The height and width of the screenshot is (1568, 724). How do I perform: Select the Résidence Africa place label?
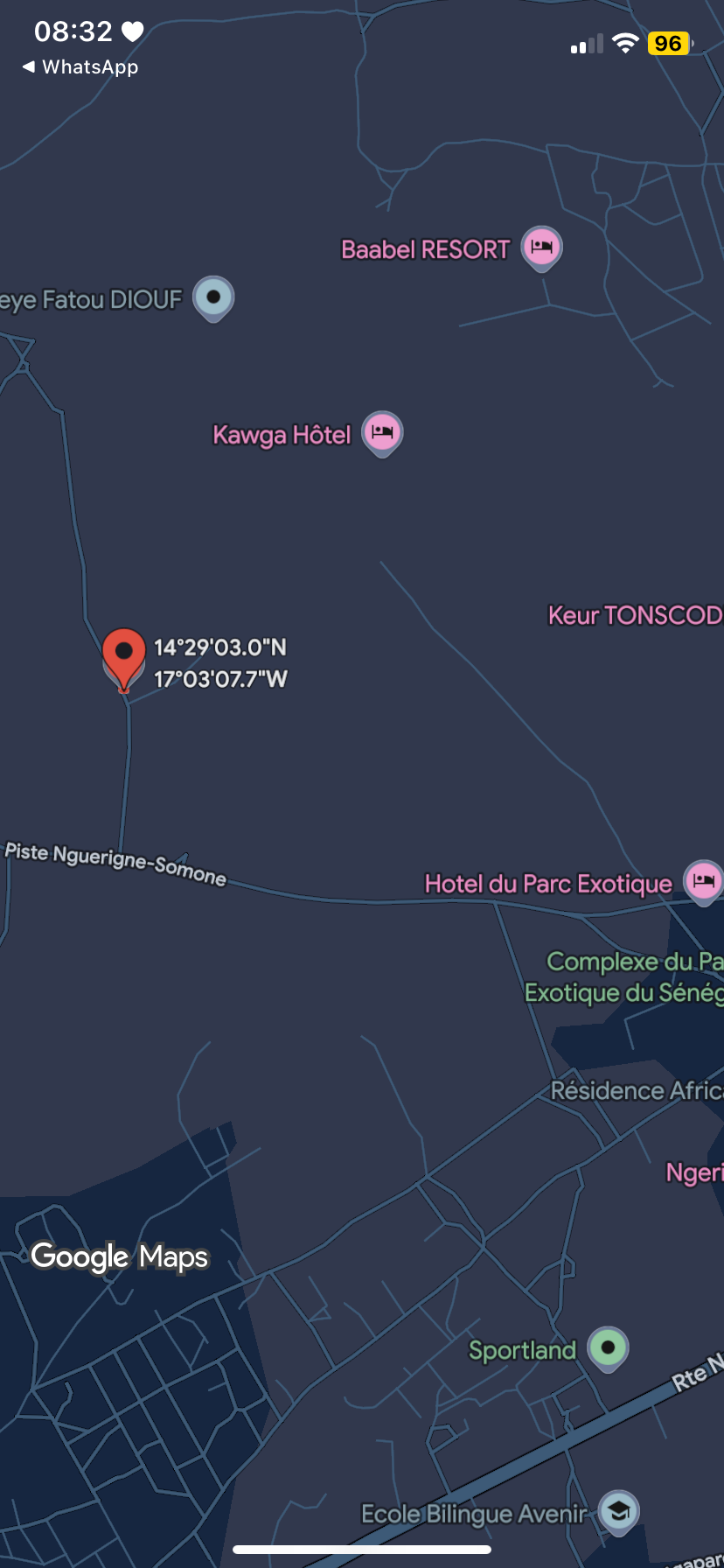637,1090
